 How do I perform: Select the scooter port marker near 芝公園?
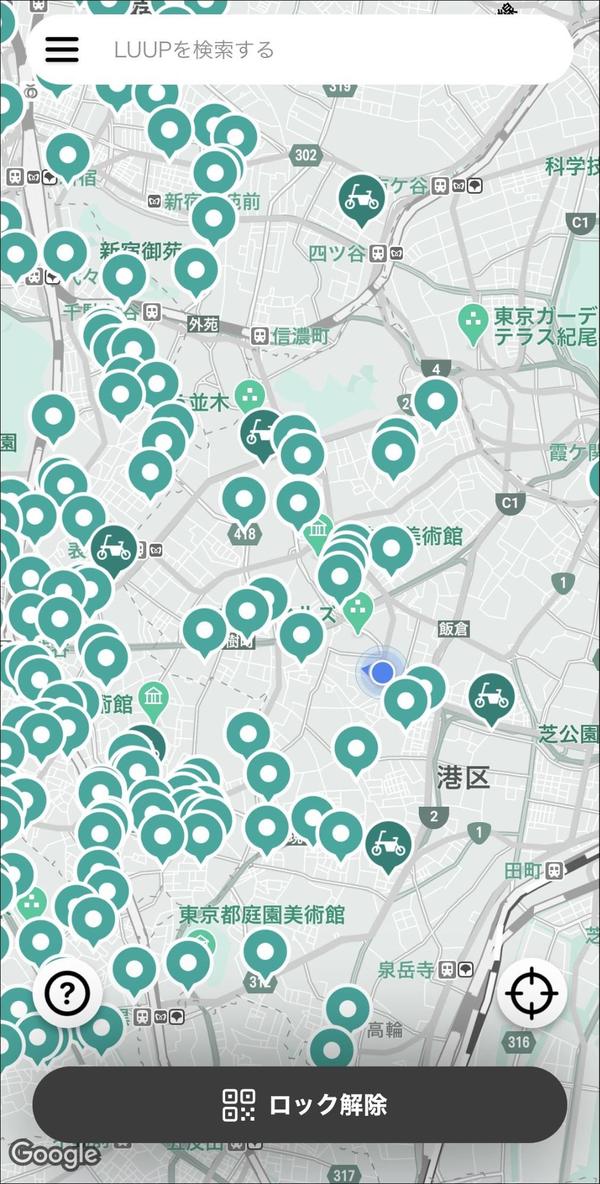pos(491,698)
